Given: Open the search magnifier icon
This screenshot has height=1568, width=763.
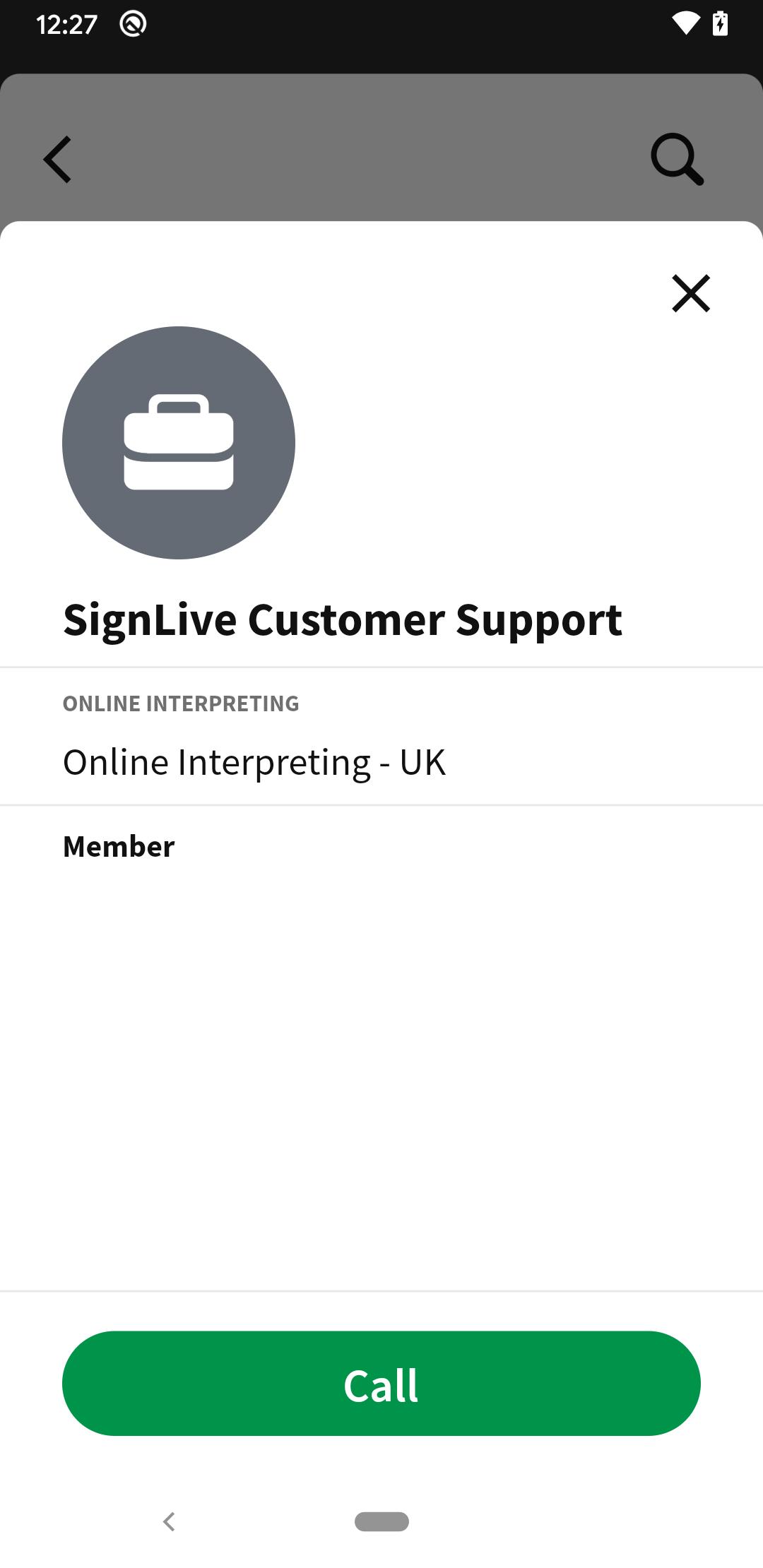Looking at the screenshot, I should click(x=677, y=159).
